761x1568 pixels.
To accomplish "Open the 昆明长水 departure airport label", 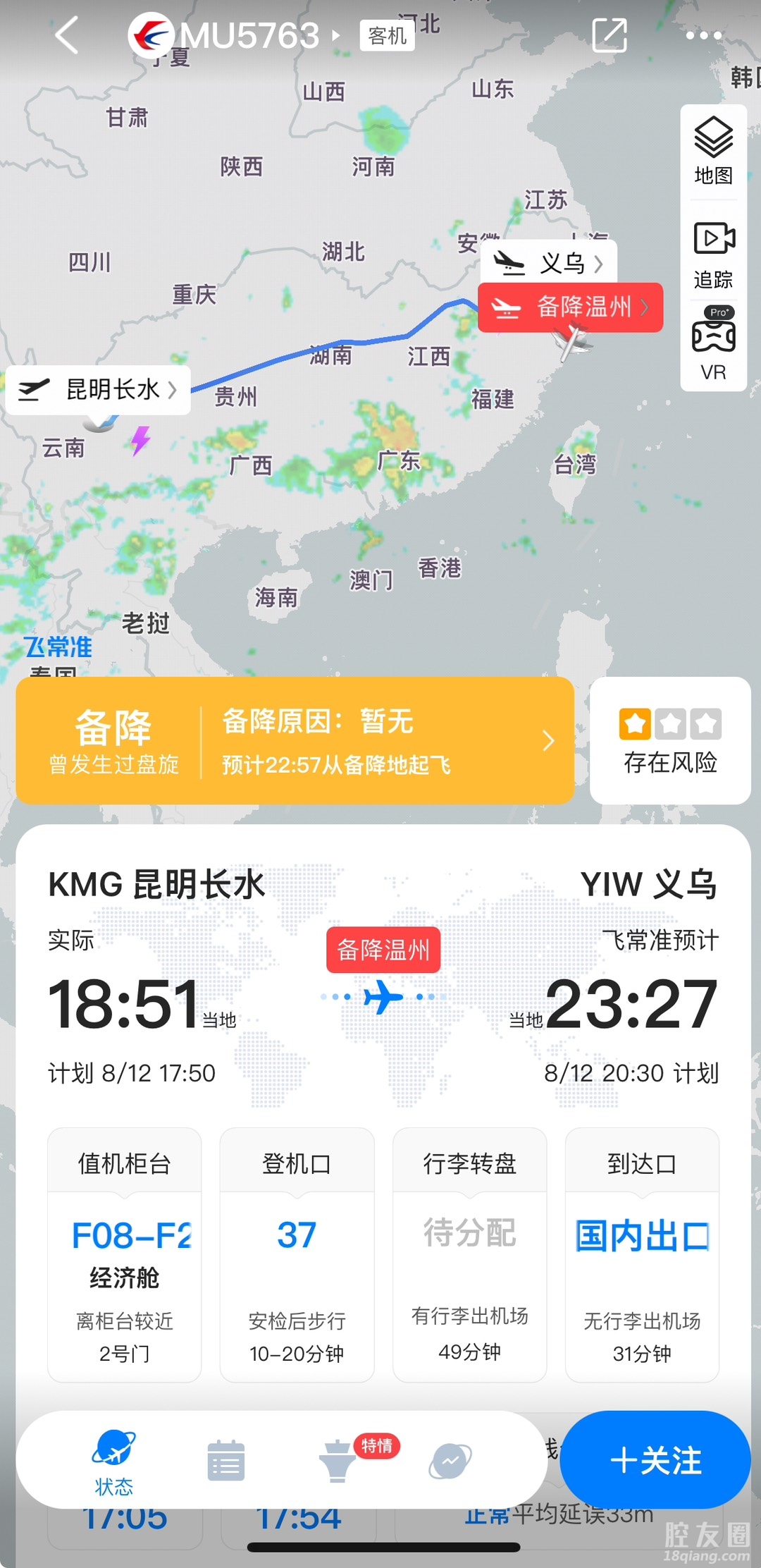I will pos(98,389).
